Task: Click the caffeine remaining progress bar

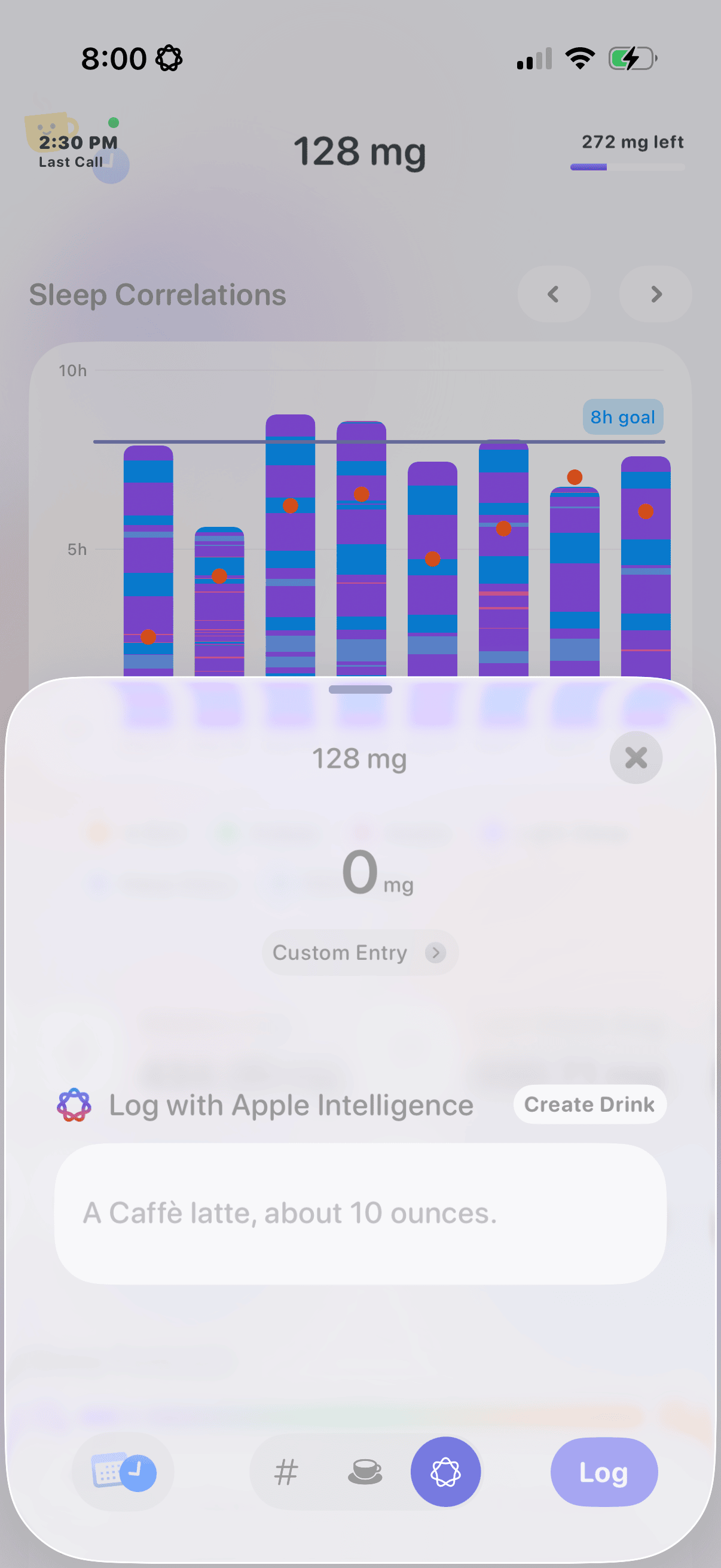Action: pos(627,166)
